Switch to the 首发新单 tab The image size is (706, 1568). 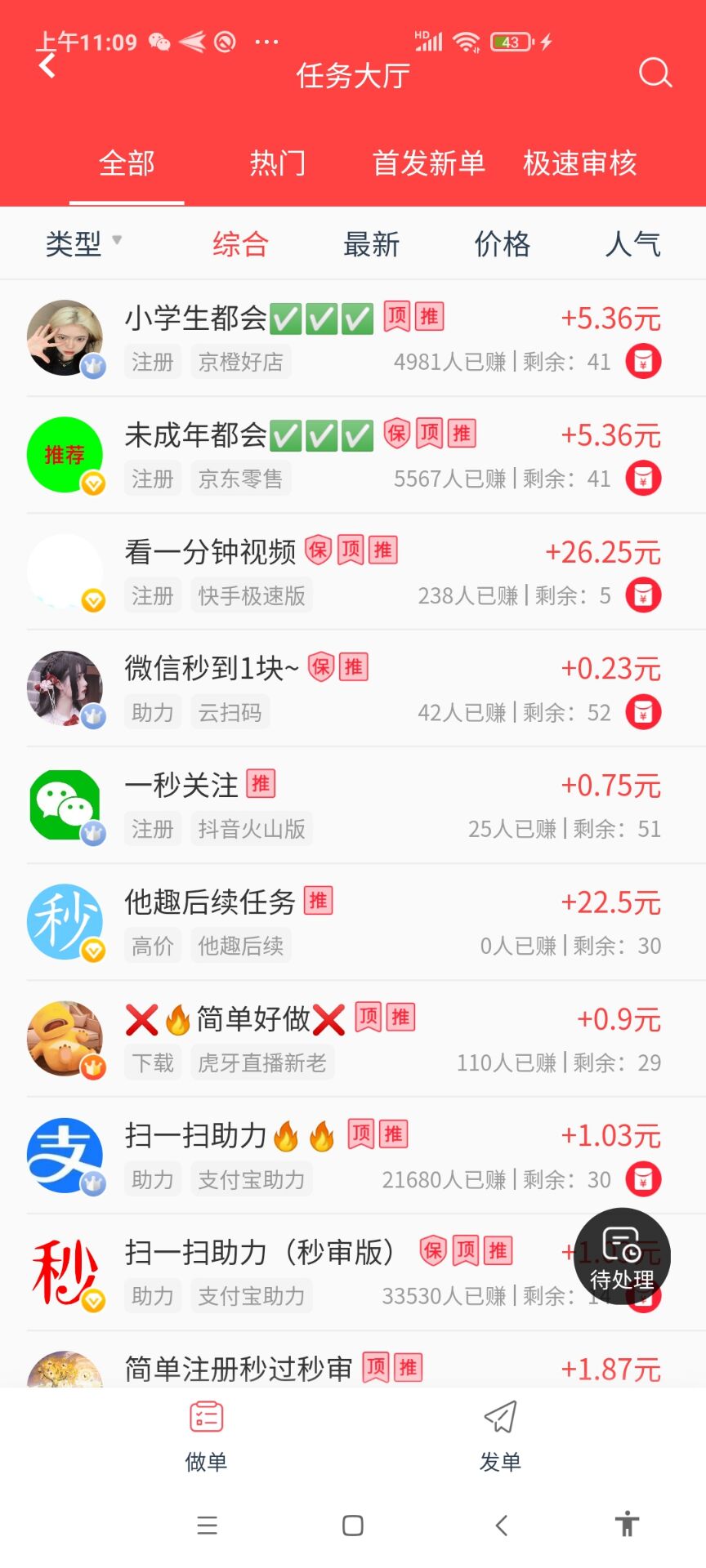pyautogui.click(x=428, y=163)
